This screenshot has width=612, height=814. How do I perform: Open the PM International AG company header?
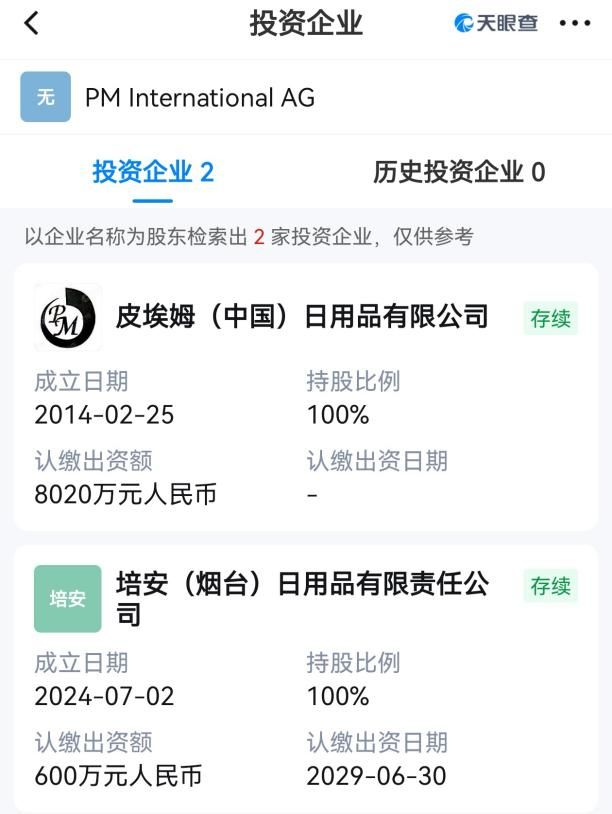(x=199, y=97)
